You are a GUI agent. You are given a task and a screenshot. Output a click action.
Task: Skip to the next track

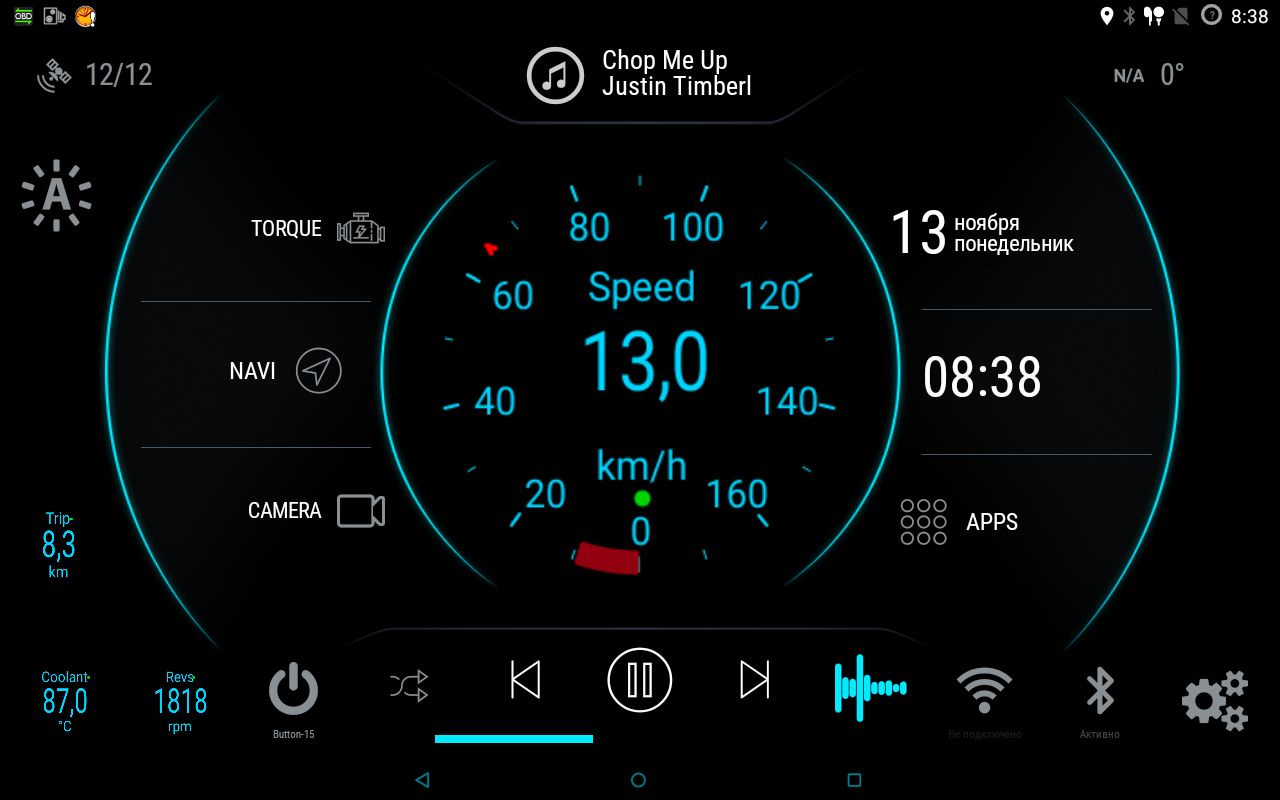(754, 680)
